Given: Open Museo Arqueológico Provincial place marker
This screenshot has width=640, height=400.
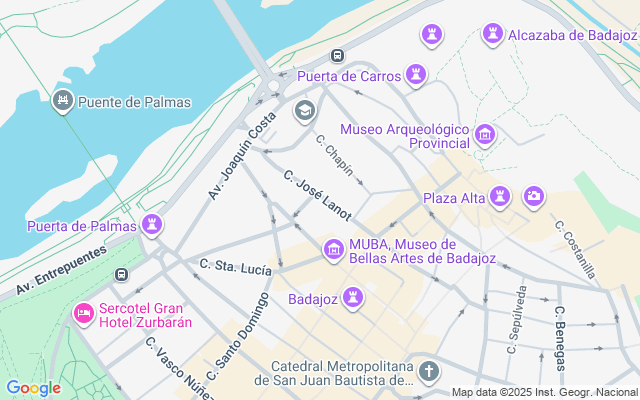Looking at the screenshot, I should tap(485, 134).
